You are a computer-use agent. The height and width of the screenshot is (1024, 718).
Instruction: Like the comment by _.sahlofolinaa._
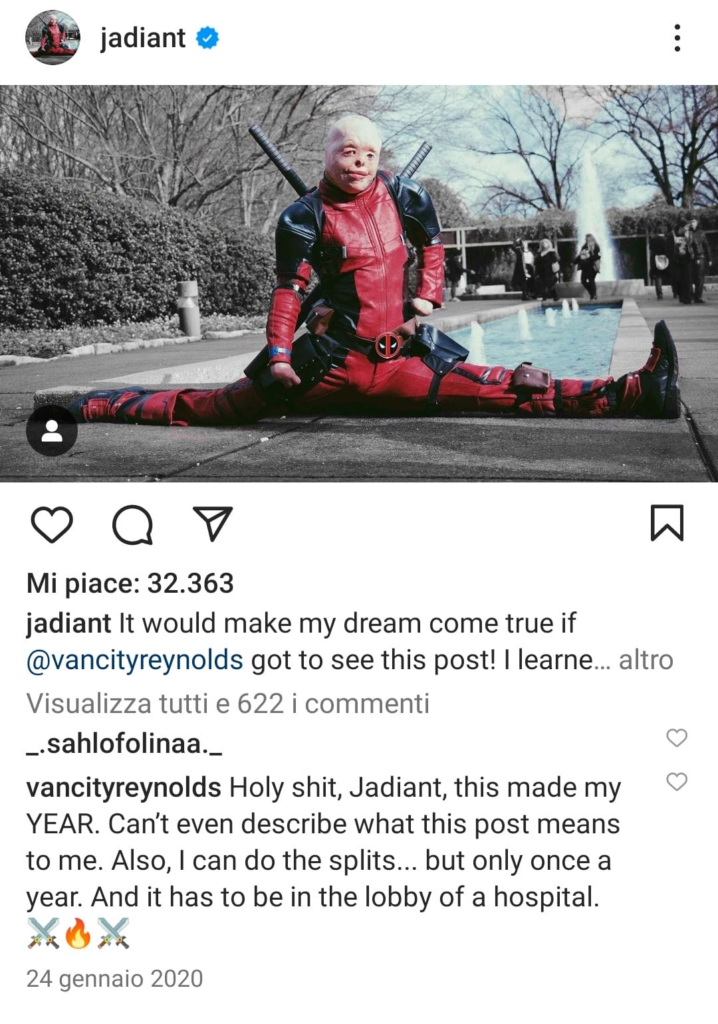[x=677, y=738]
